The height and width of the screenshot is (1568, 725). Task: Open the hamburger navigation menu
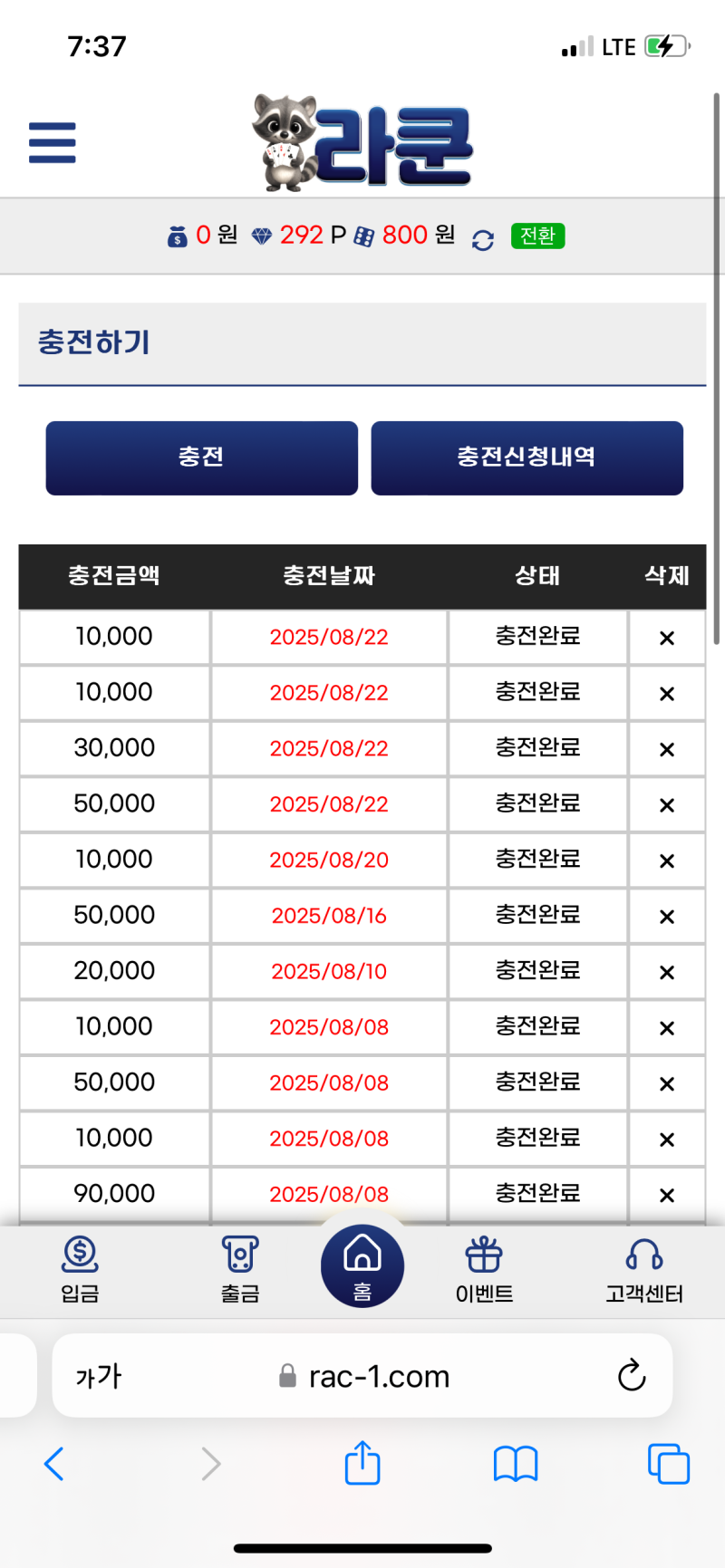pyautogui.click(x=52, y=142)
